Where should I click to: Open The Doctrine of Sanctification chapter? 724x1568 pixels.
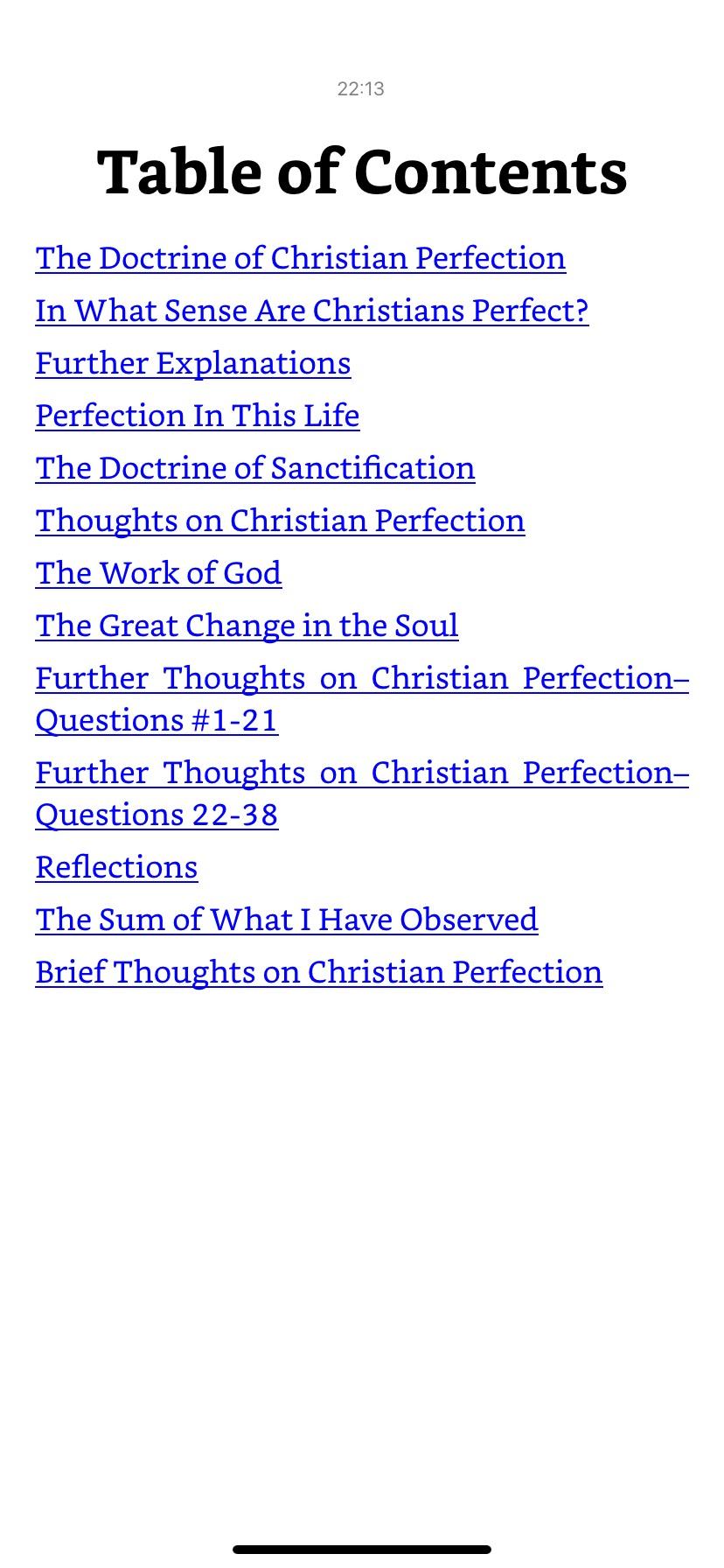point(255,468)
